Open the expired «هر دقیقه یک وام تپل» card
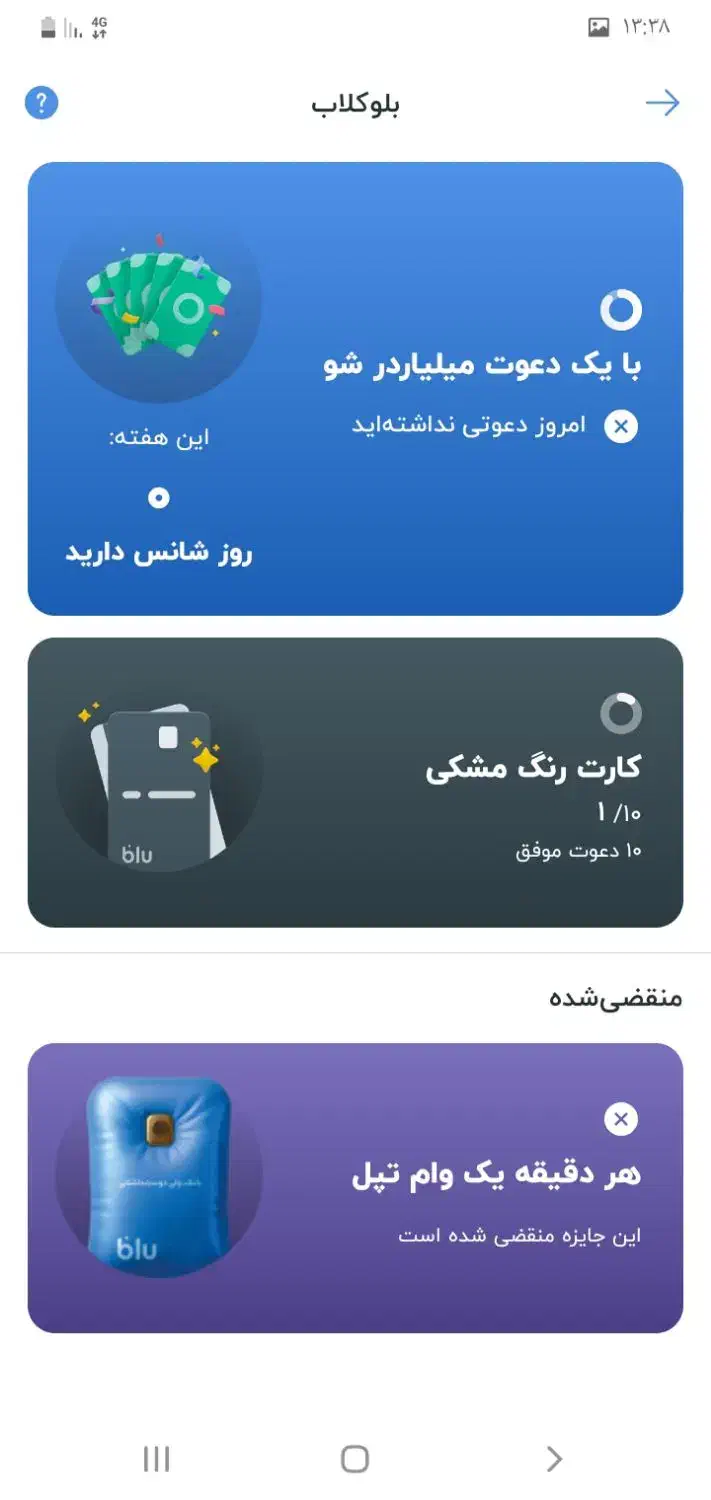The image size is (711, 1500). pyautogui.click(x=355, y=1187)
